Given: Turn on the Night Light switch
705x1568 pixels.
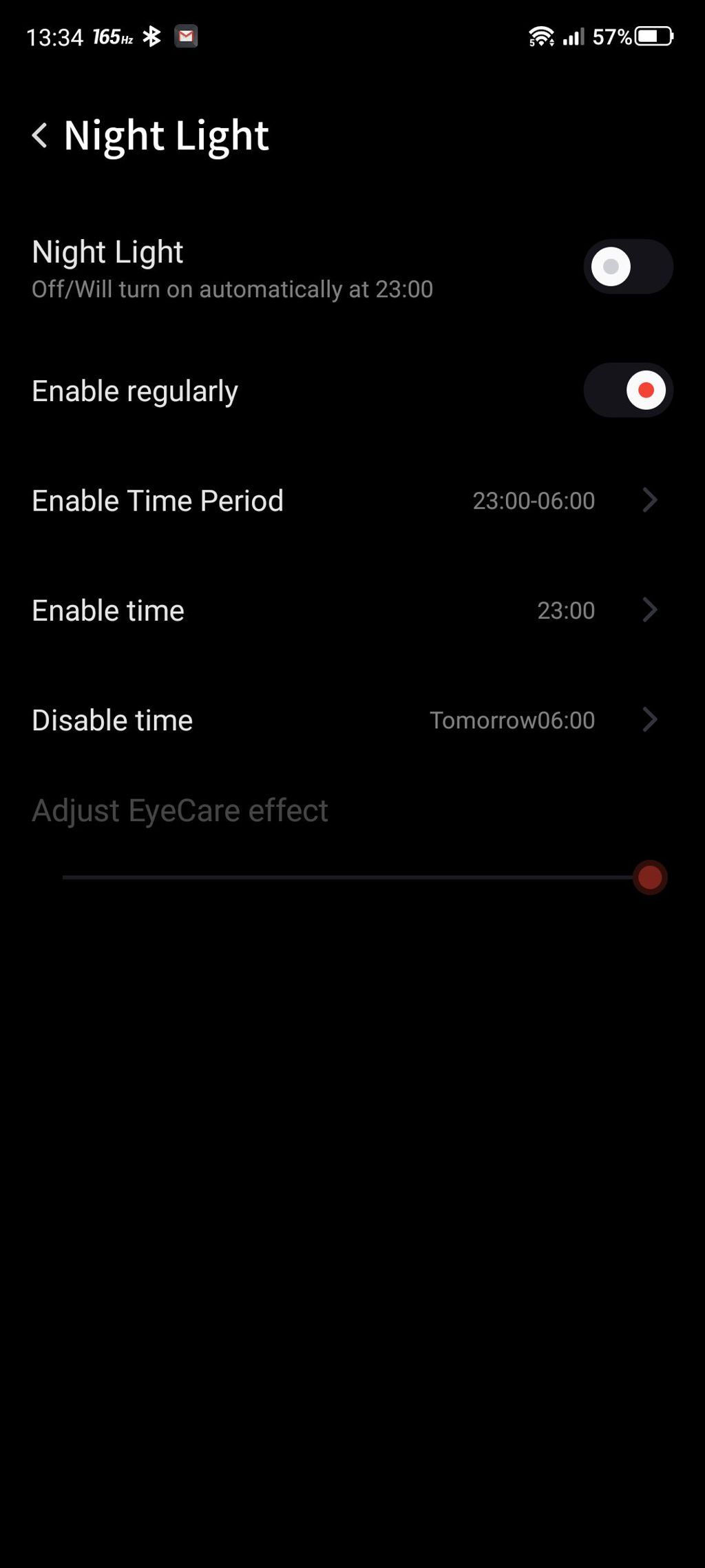Looking at the screenshot, I should tap(628, 267).
